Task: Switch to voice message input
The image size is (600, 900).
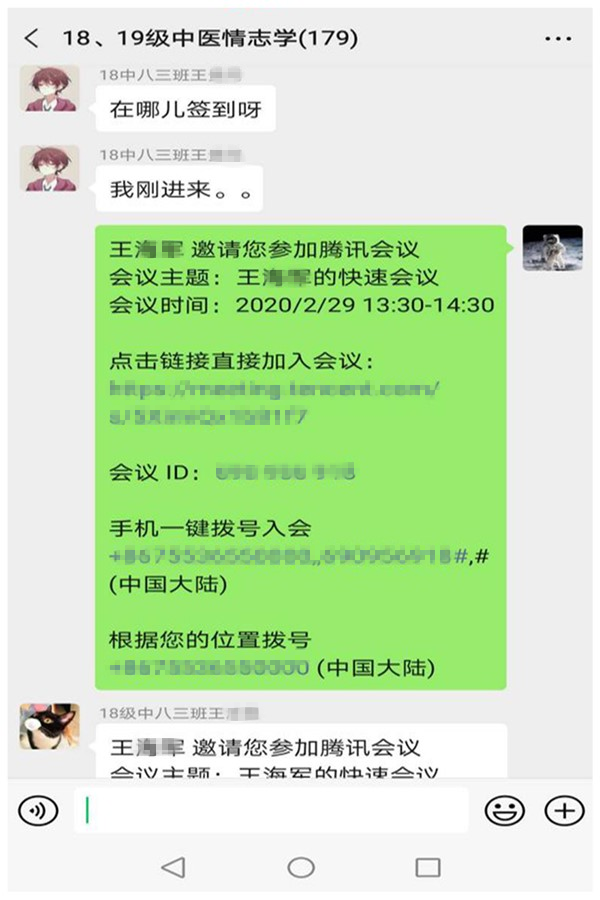Action: tap(39, 810)
